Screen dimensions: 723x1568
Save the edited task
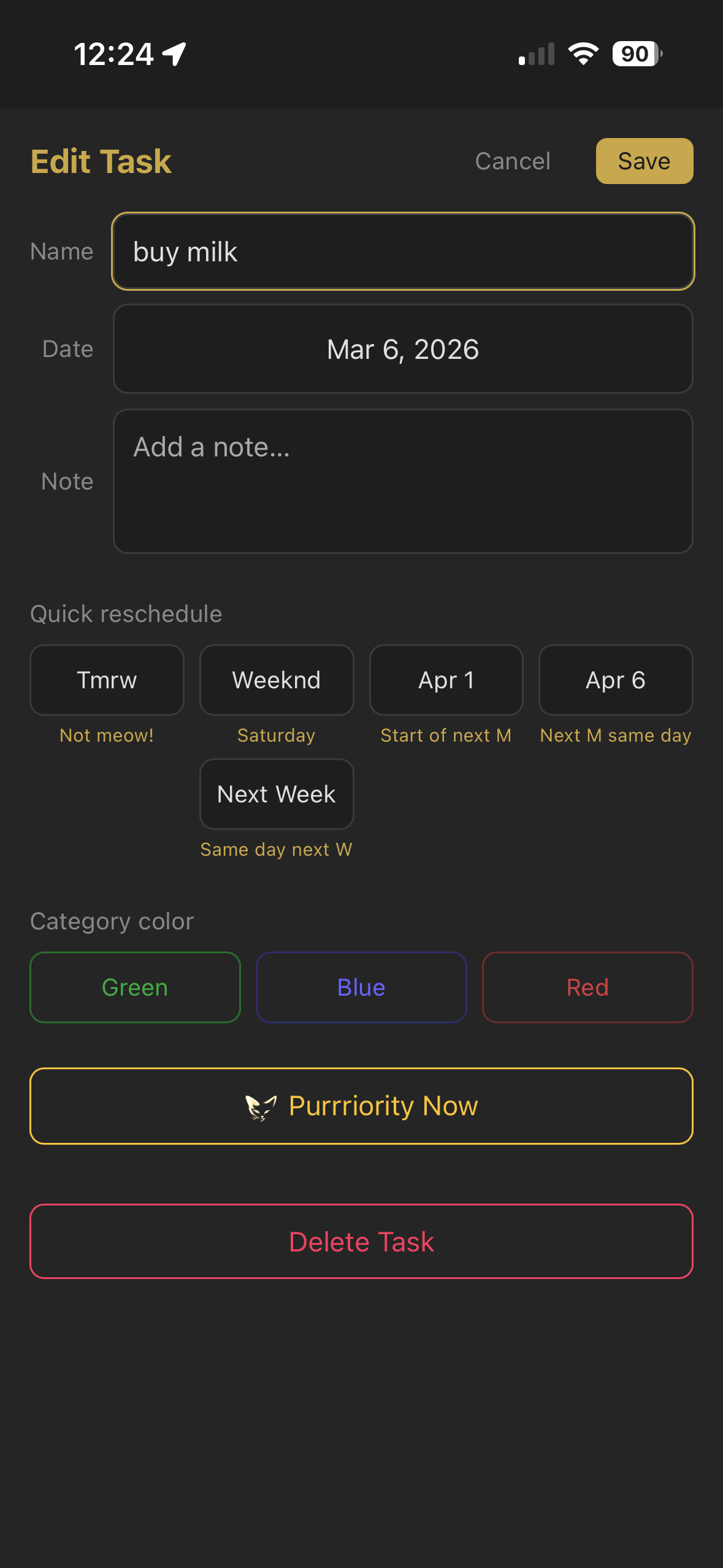click(x=644, y=161)
